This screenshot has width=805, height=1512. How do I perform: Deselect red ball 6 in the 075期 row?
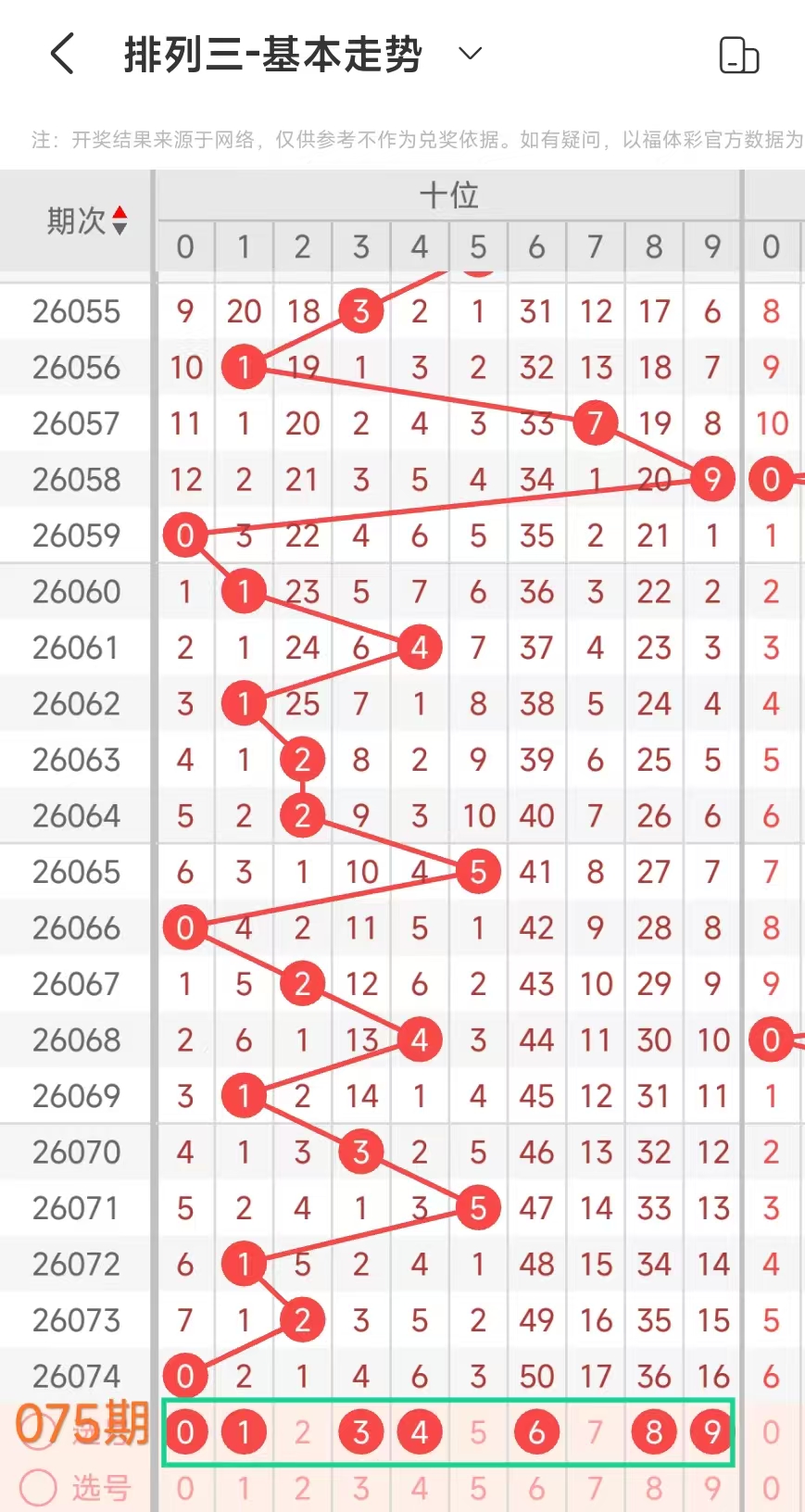click(x=536, y=1432)
